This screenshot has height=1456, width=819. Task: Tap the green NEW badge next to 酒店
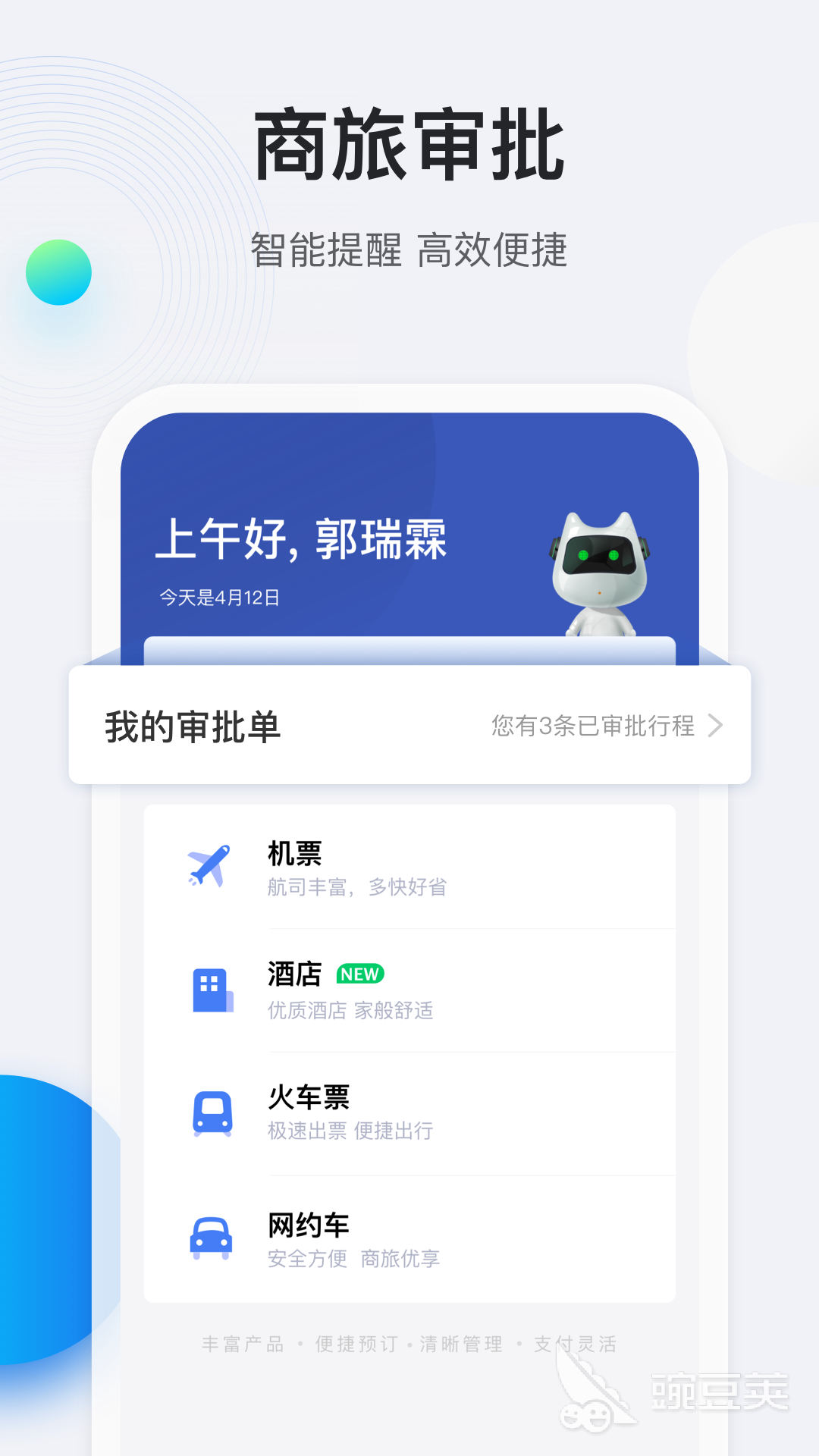pos(360,974)
